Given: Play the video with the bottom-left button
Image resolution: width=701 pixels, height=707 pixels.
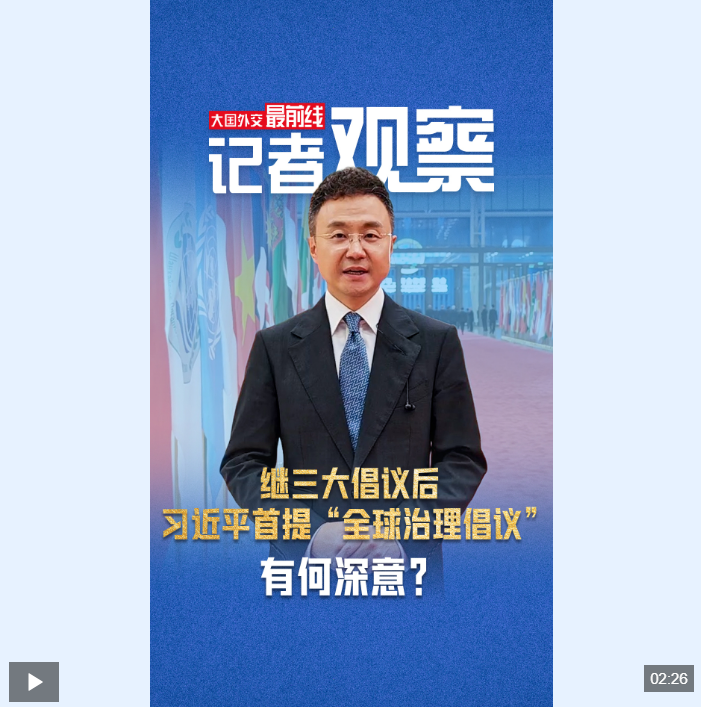Looking at the screenshot, I should pos(34,682).
